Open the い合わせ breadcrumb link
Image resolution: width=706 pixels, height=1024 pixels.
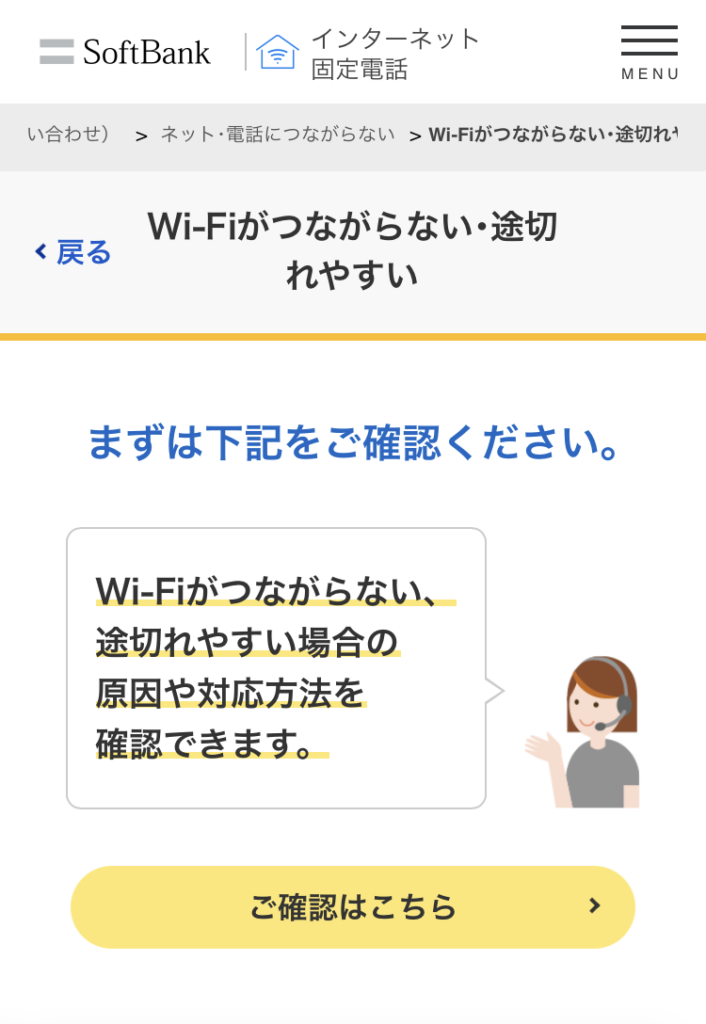click(x=68, y=135)
